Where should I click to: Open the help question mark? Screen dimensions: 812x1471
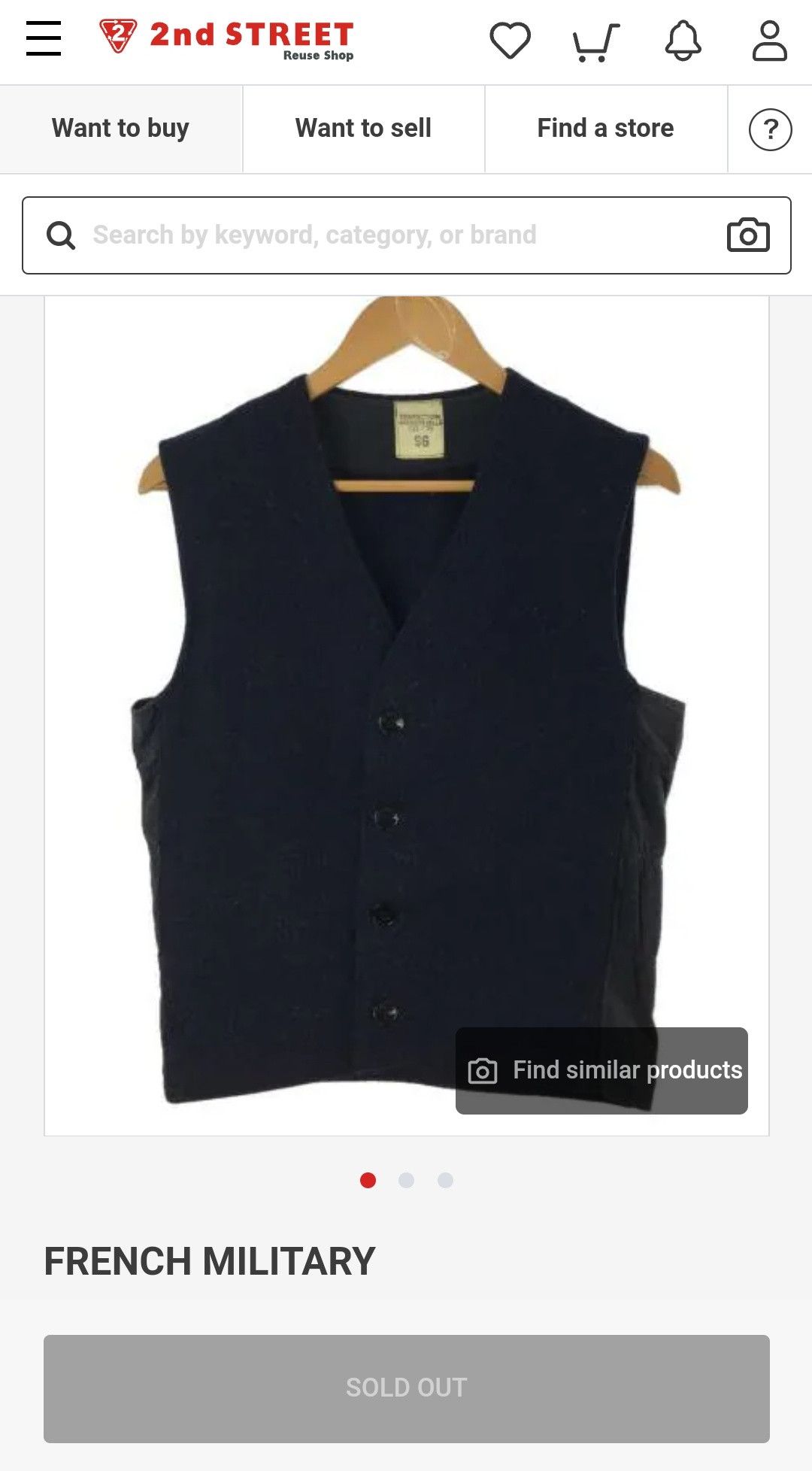pyautogui.click(x=771, y=129)
